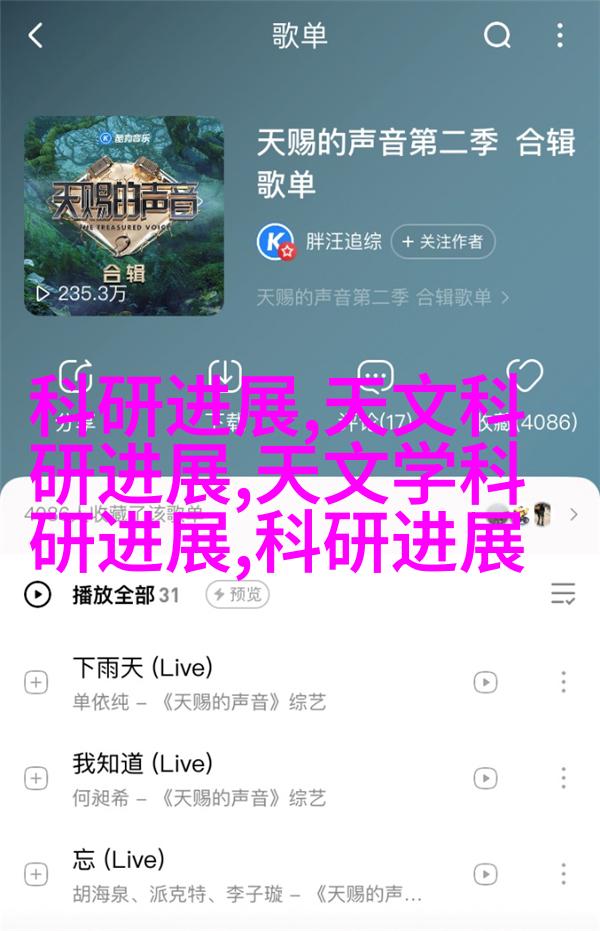Watch the video for 我知道 (Live)
The height and width of the screenshot is (931, 600).
pos(485,778)
